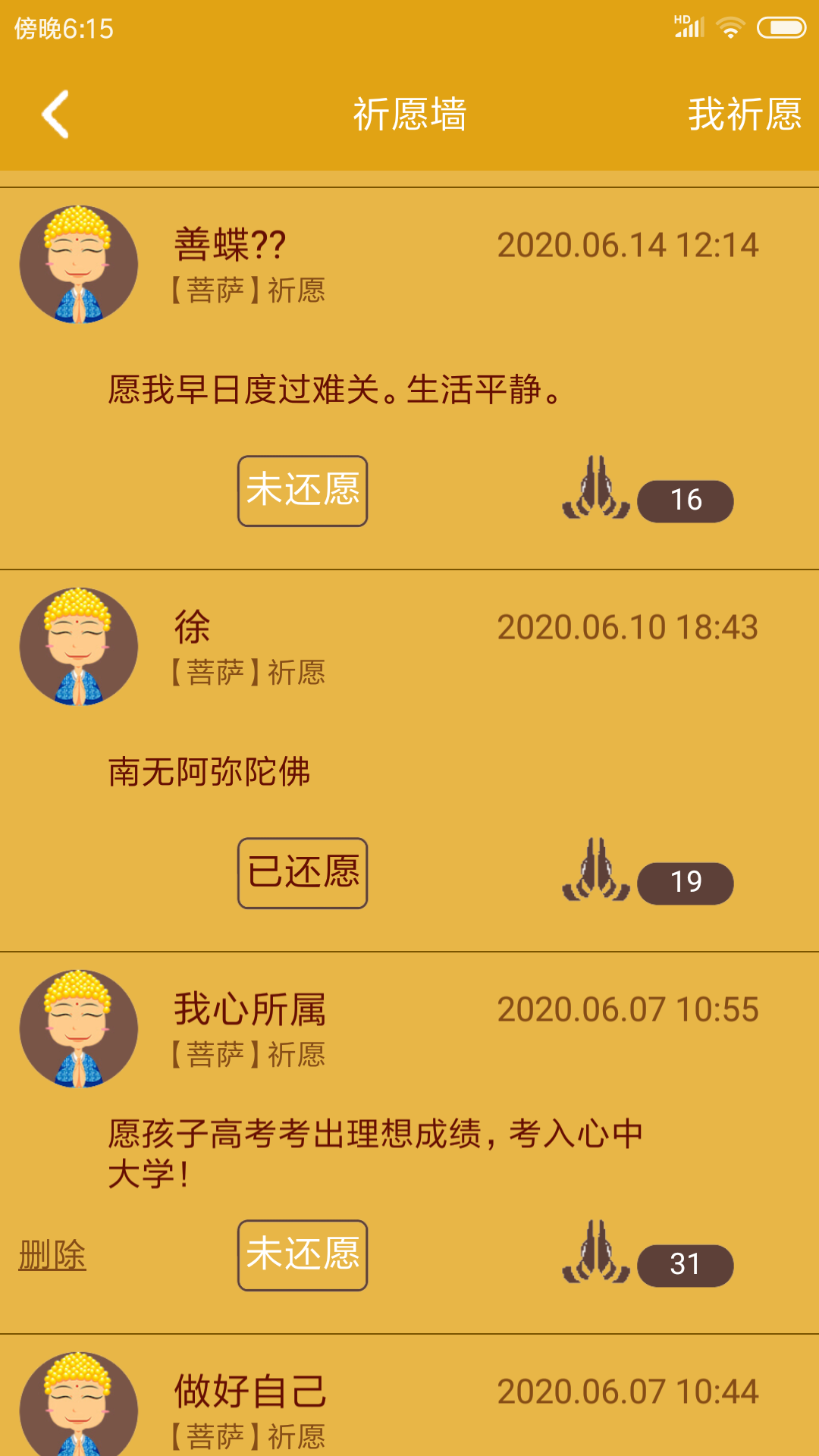Tap 未还愿 on 善蝶's wish
Screen dimensions: 819x1456
pos(303,491)
